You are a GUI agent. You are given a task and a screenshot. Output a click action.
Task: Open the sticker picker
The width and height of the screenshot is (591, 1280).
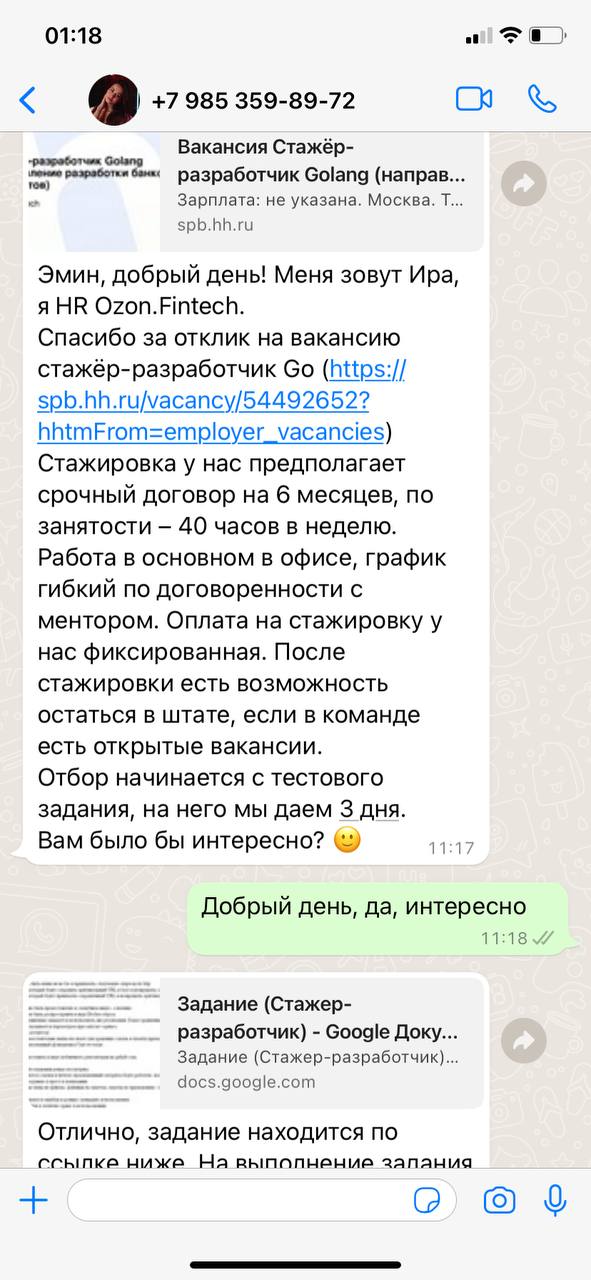pos(428,1200)
